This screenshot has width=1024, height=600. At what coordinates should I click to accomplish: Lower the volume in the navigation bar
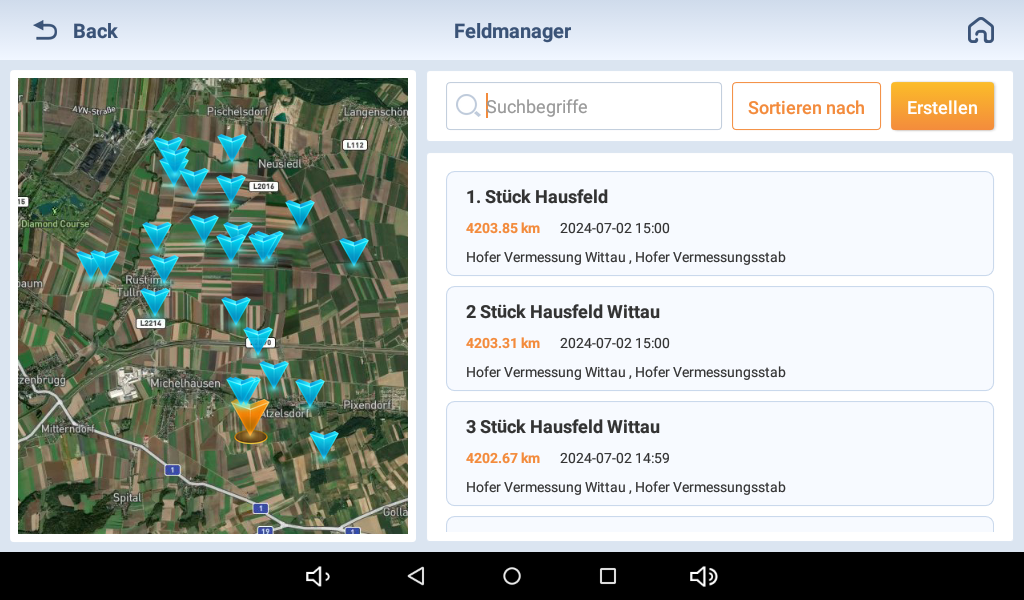318,576
